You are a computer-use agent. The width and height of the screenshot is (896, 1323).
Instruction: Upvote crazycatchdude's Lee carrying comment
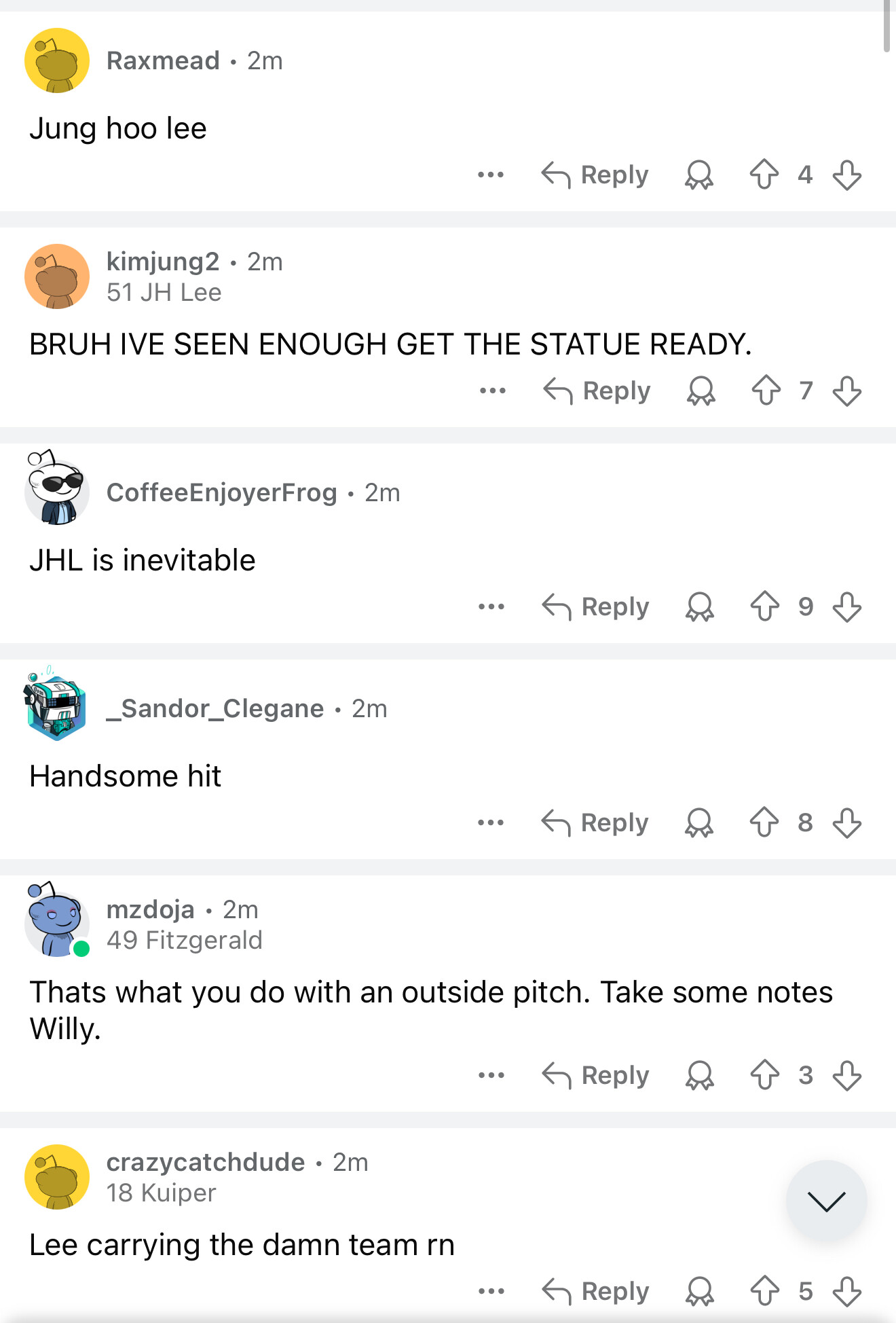tap(765, 1291)
